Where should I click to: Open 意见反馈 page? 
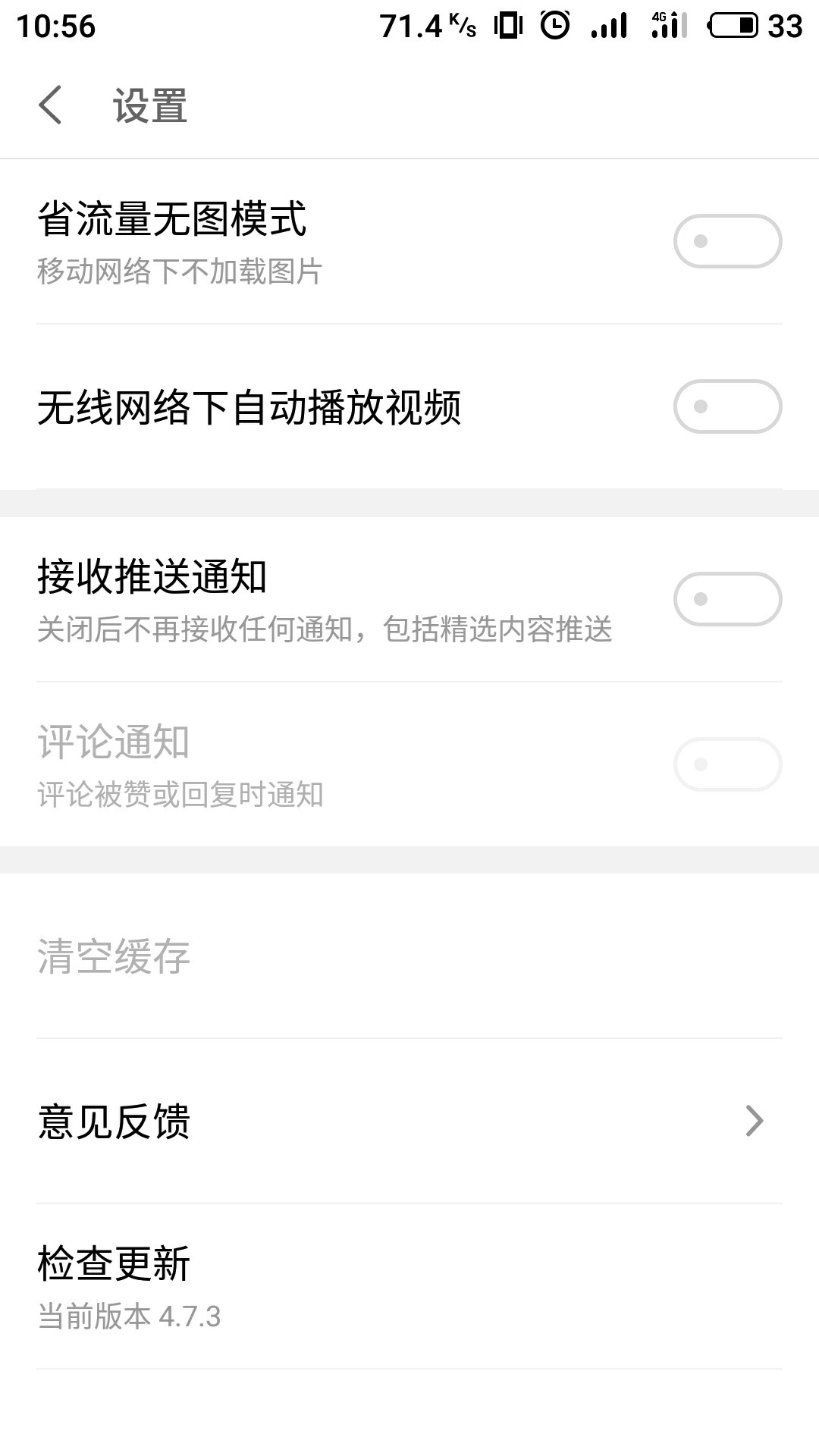point(409,1121)
